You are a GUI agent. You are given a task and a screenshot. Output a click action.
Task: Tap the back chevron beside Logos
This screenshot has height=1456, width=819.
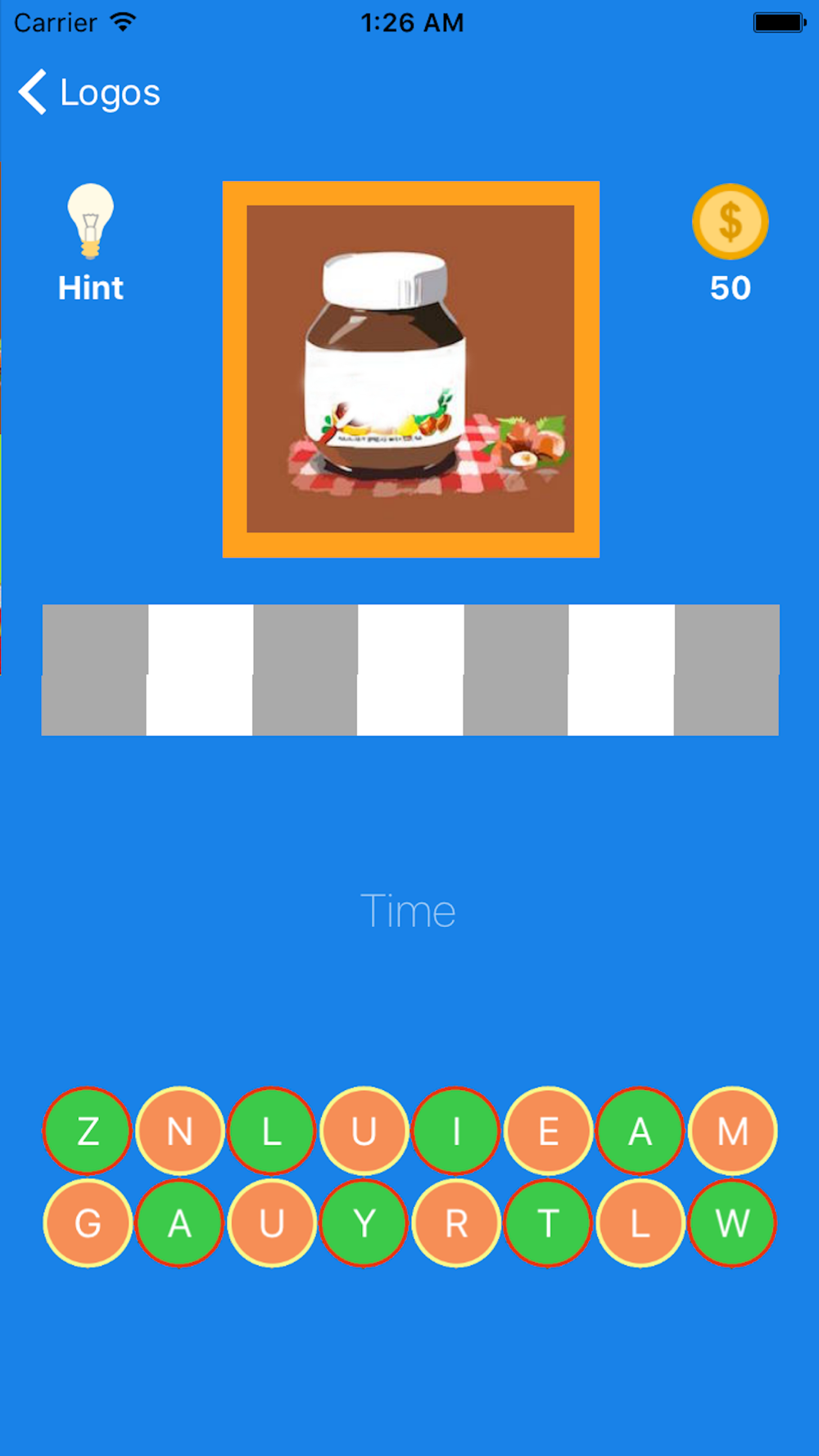[x=31, y=93]
